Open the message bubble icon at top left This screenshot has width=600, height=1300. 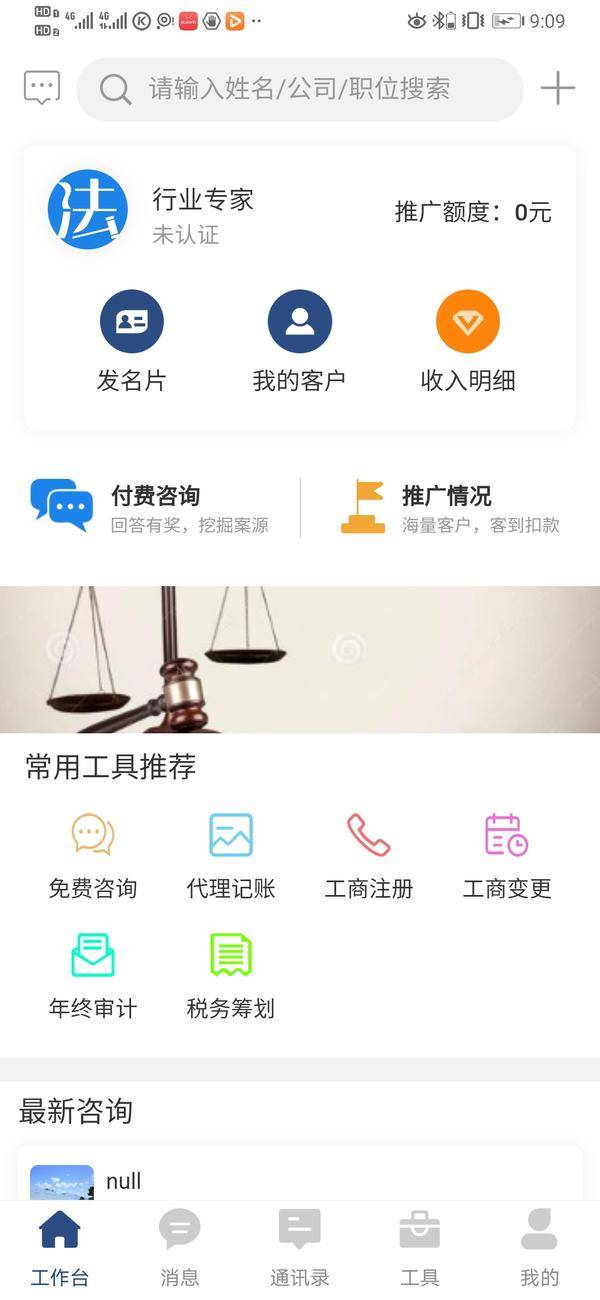(42, 89)
